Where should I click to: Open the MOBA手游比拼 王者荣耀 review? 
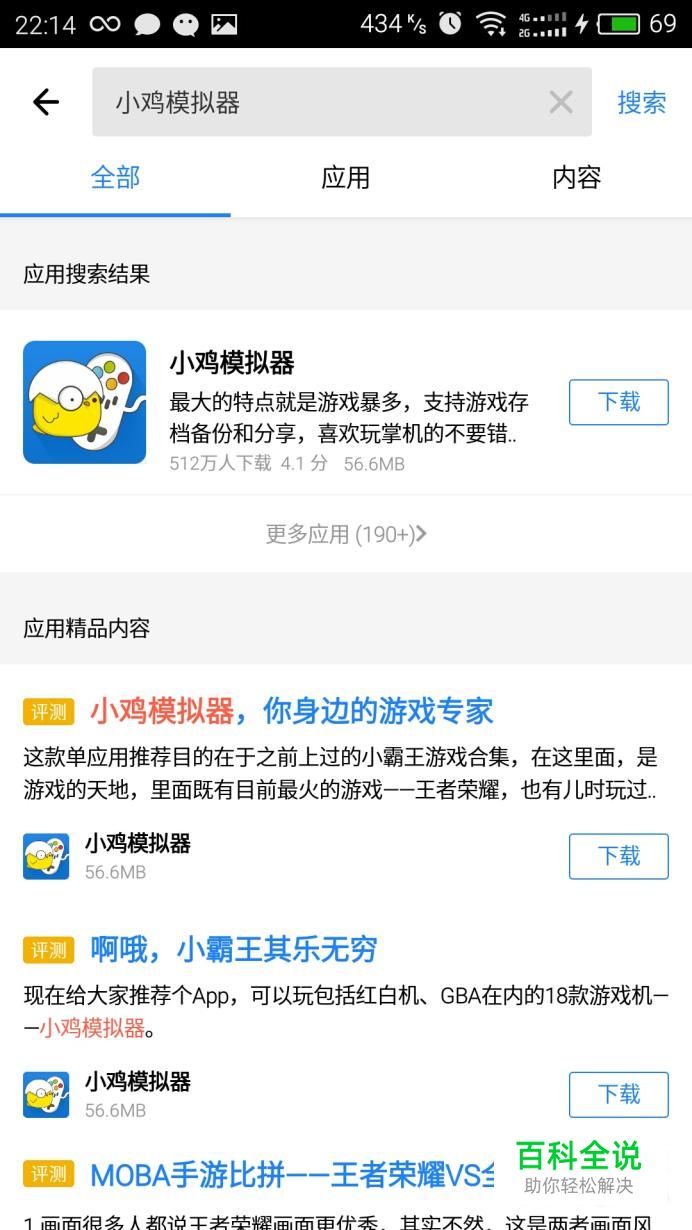[290, 1174]
